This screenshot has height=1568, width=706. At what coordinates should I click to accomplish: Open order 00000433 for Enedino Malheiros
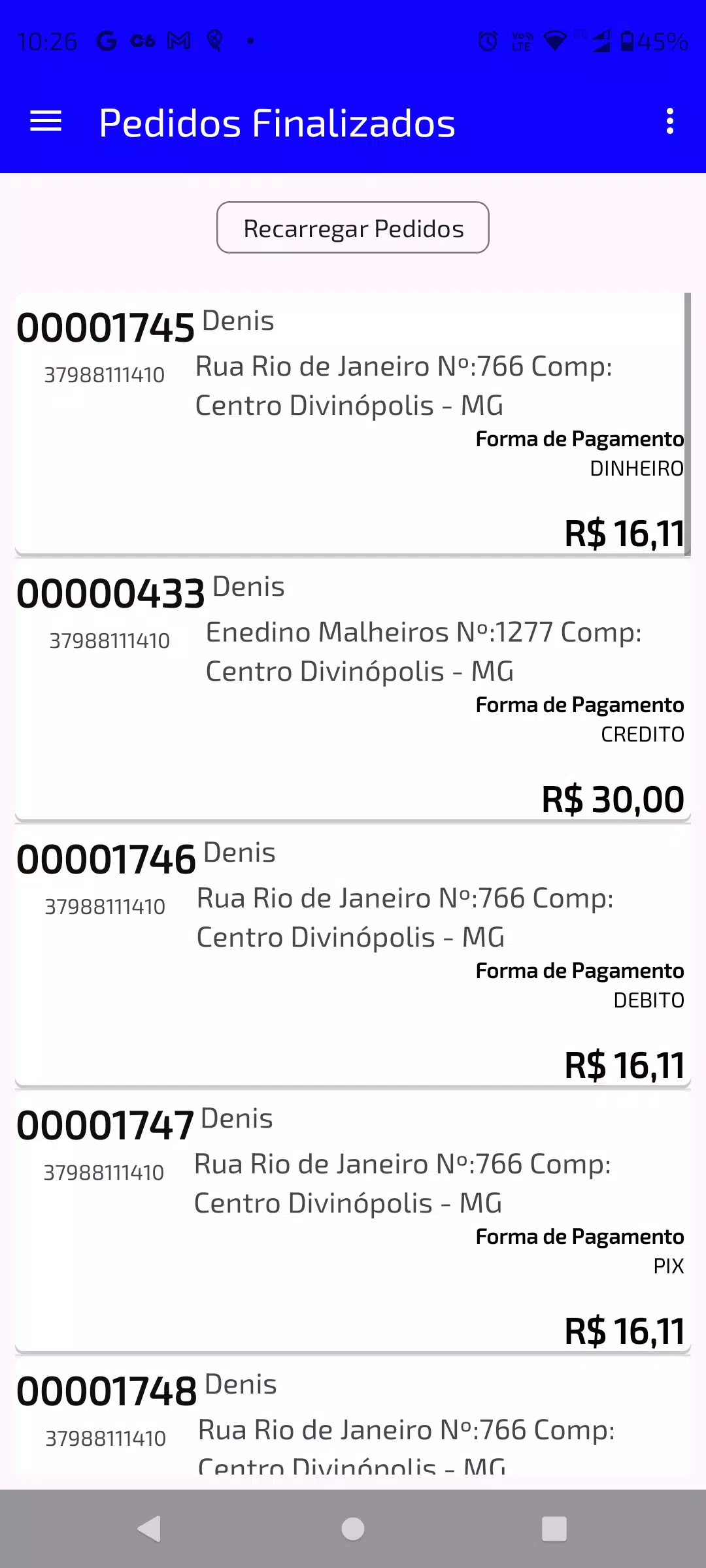pos(353,690)
